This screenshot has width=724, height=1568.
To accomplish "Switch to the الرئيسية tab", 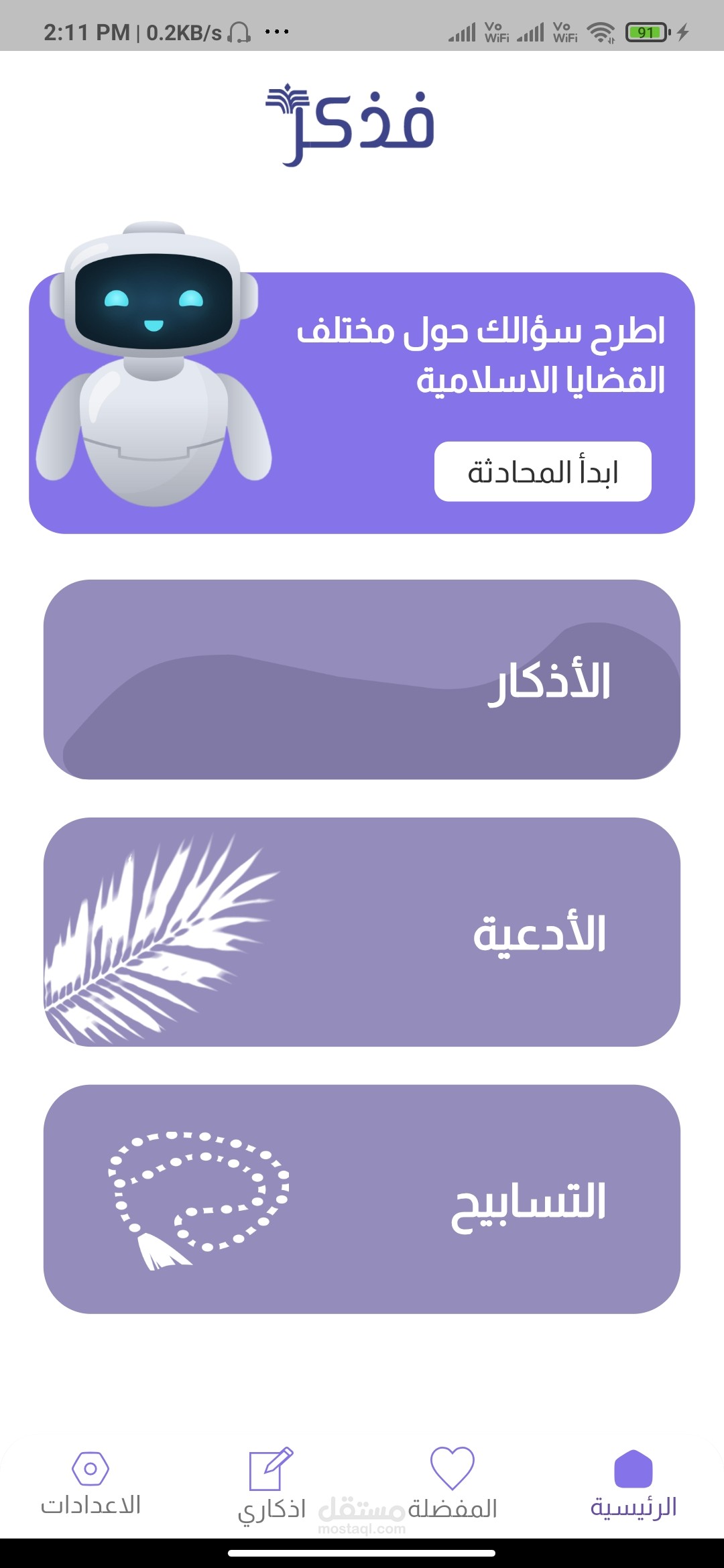I will 633,1484.
